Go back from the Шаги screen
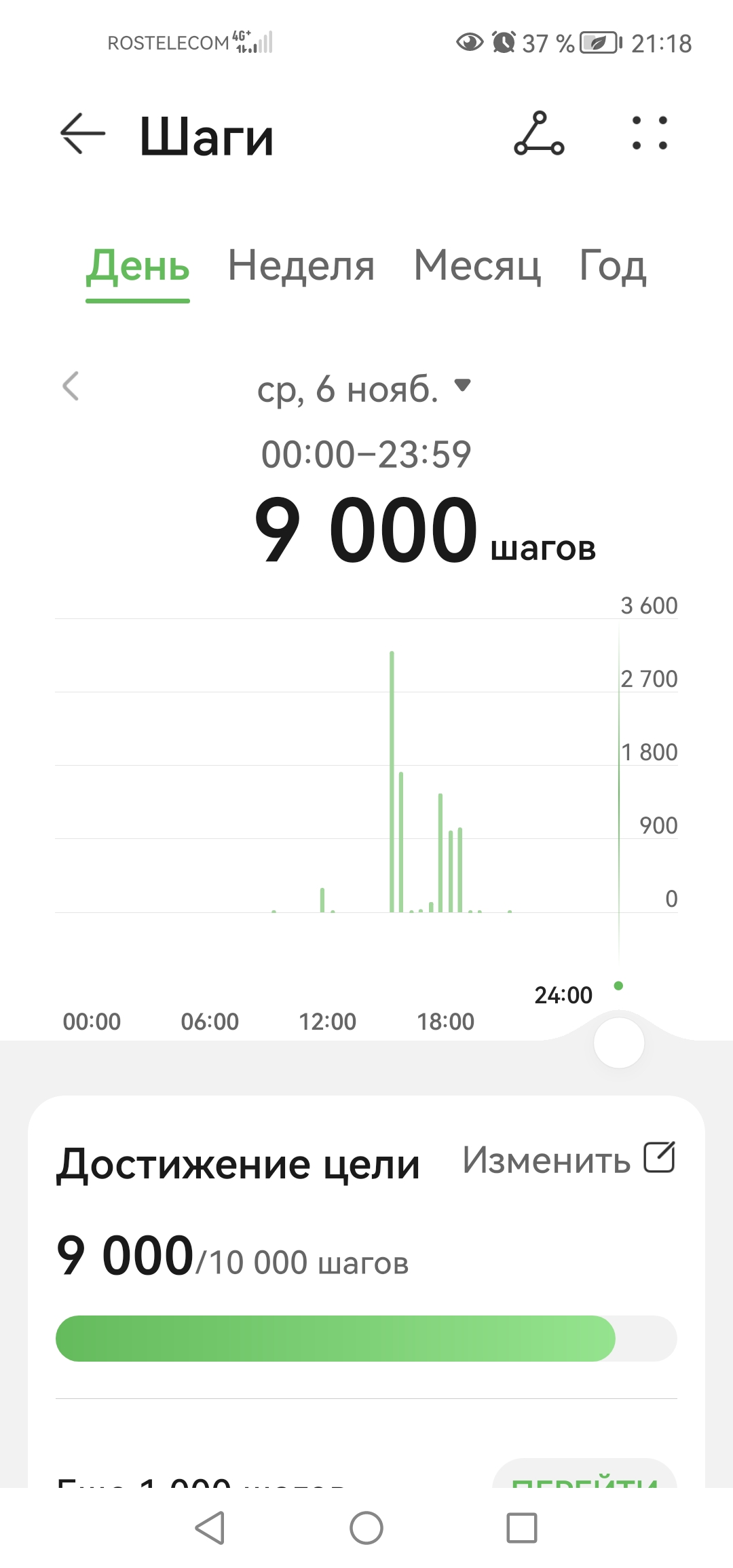Screen dimensions: 733x1568 tap(83, 134)
